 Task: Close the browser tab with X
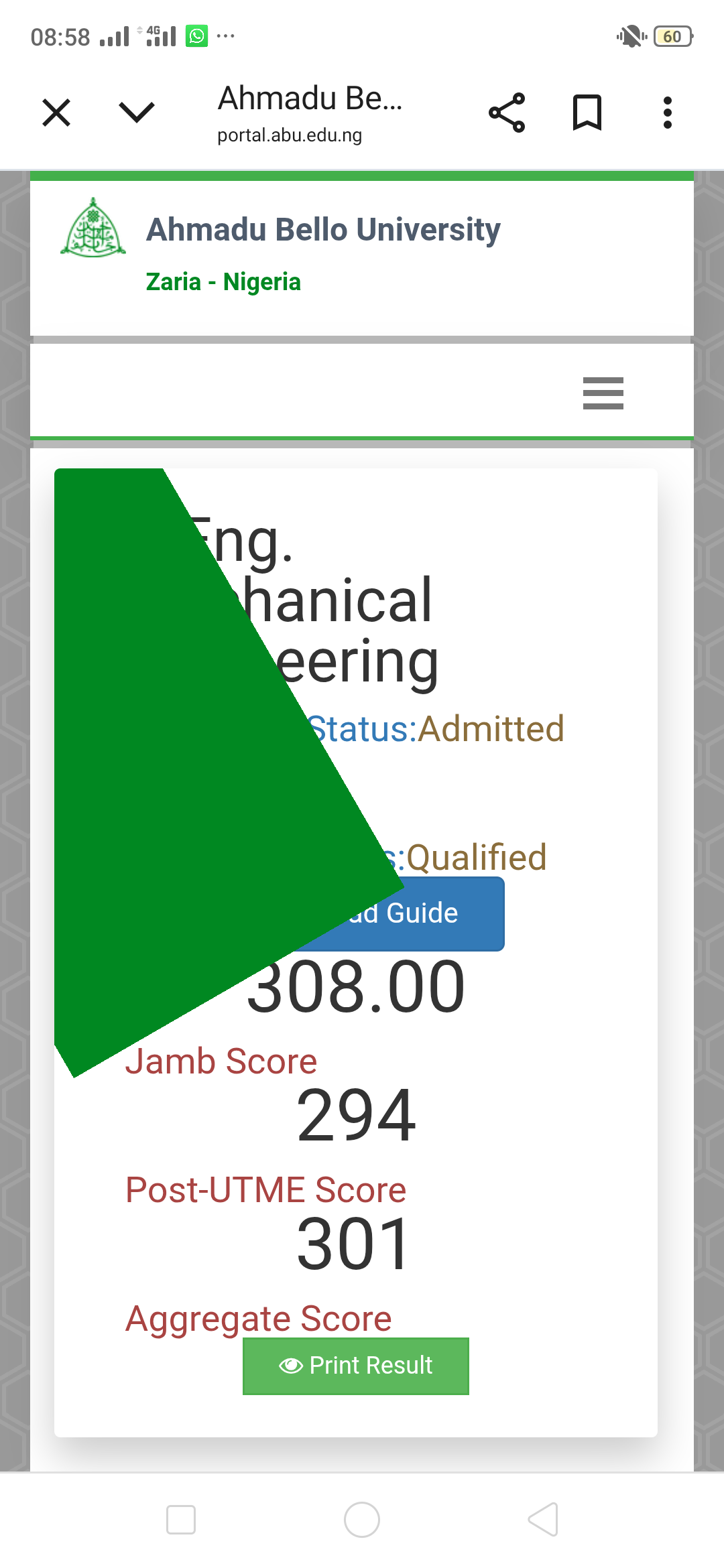pyautogui.click(x=56, y=113)
